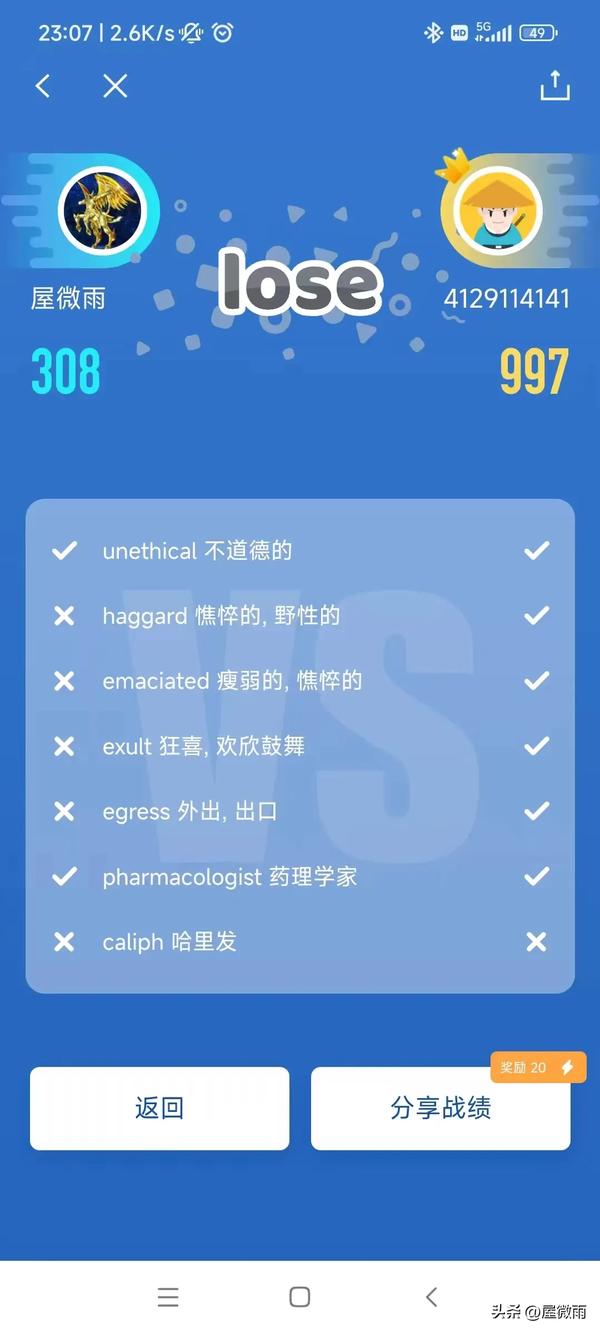Share results via 分享战绩 button
Image resolution: width=600 pixels, height=1333 pixels.
[440, 1108]
